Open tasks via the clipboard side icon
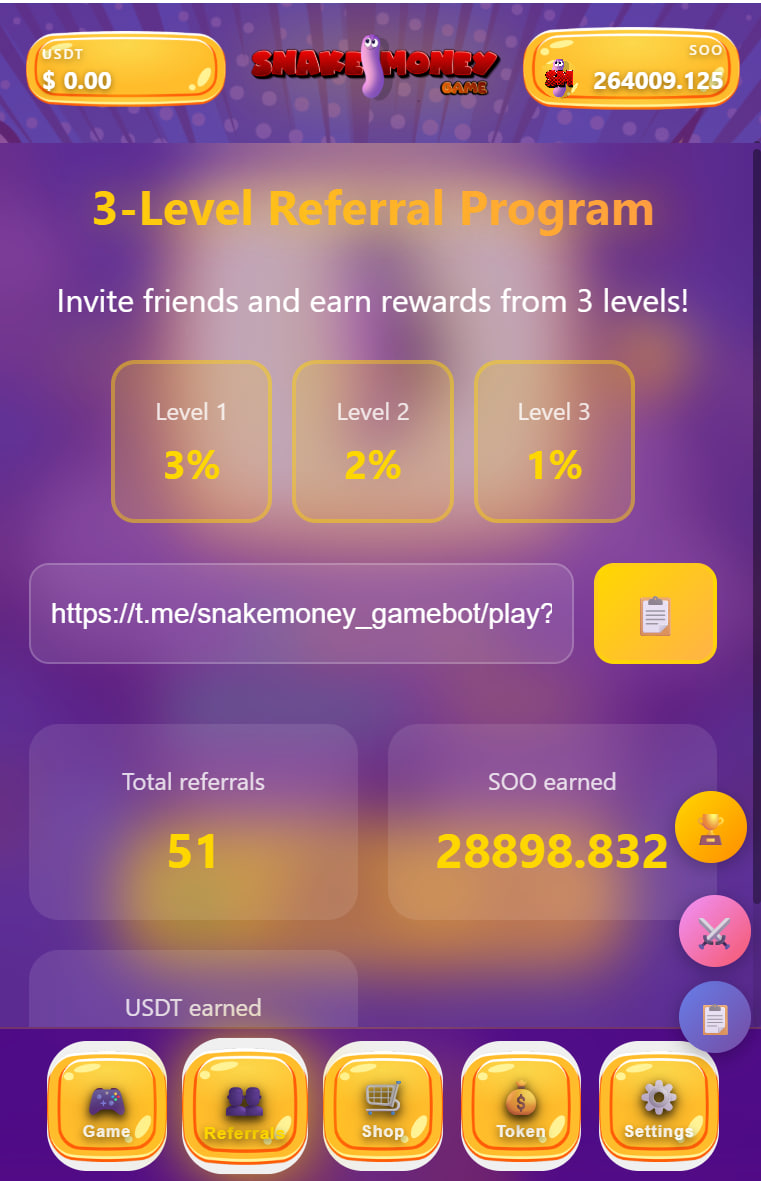Viewport: 761px width, 1181px height. click(x=714, y=1017)
